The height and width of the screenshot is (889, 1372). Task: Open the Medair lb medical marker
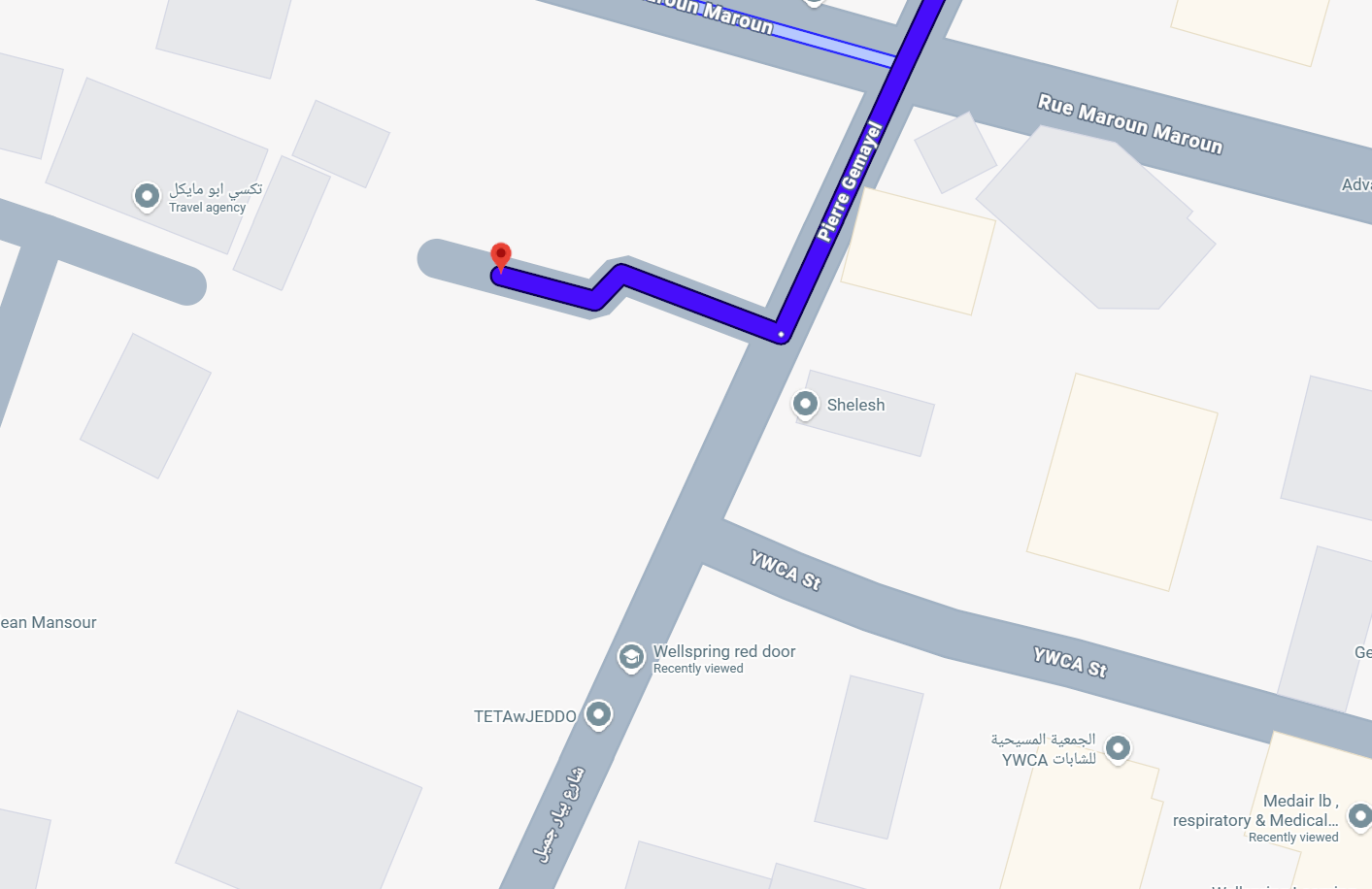1358,816
